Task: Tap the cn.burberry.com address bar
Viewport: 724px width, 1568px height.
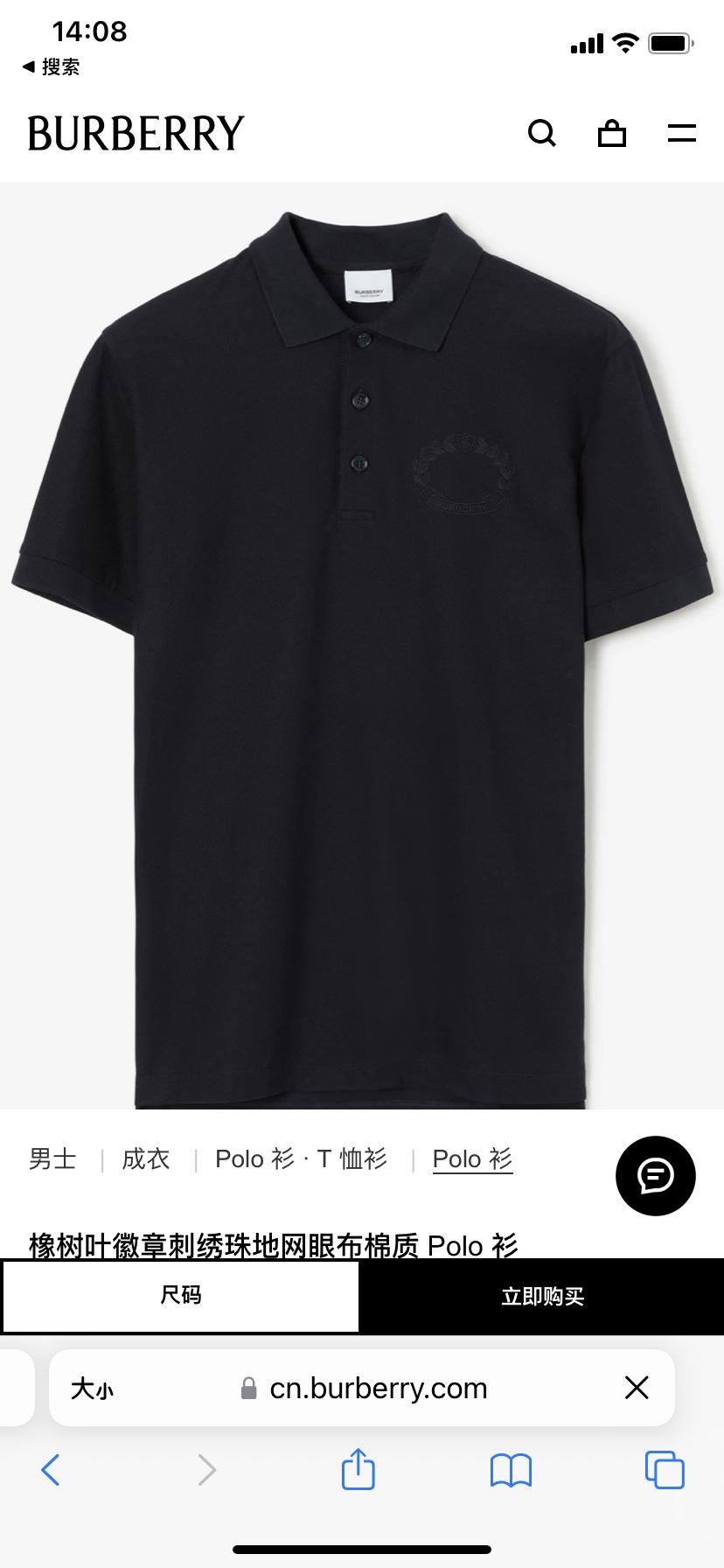Action: tap(378, 1389)
